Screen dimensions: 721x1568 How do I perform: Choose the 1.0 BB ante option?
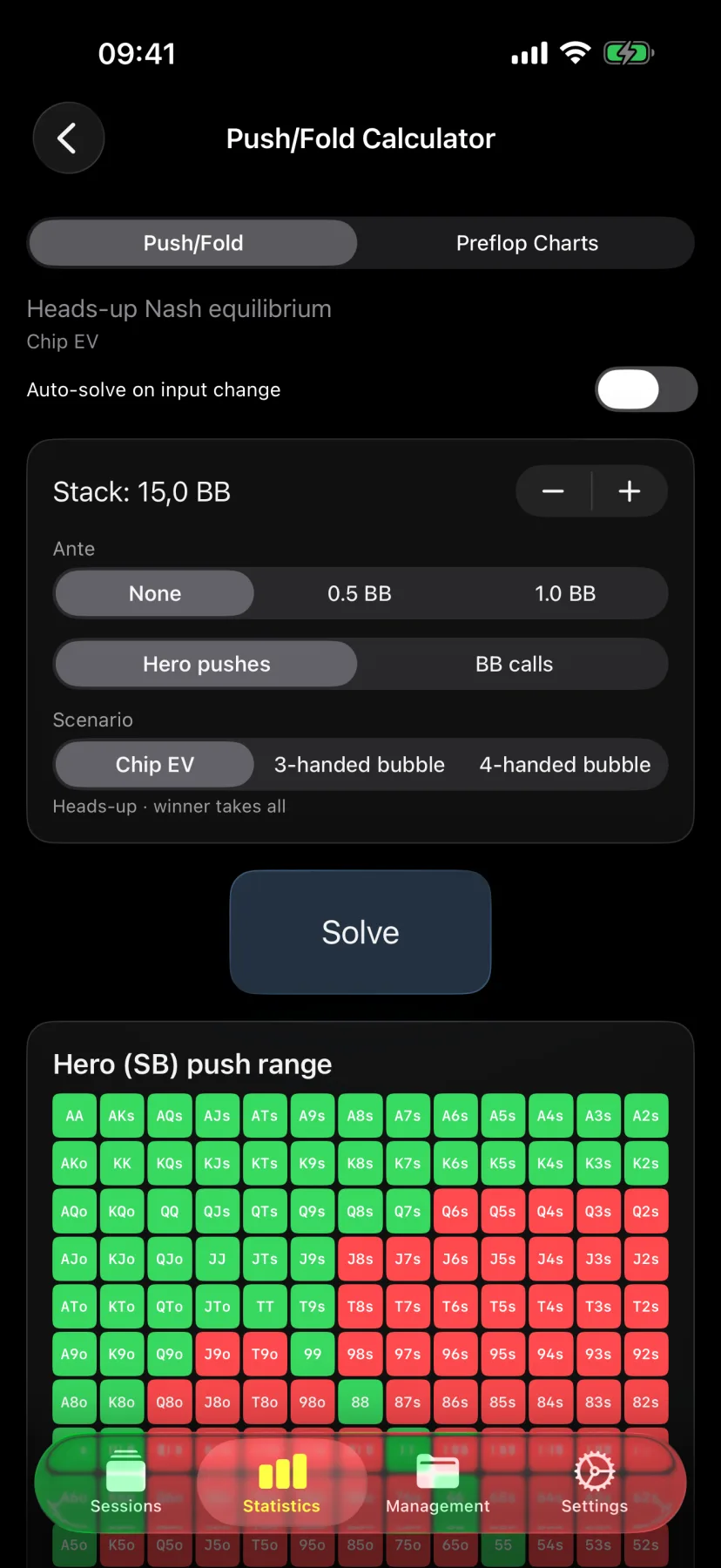[x=565, y=593]
